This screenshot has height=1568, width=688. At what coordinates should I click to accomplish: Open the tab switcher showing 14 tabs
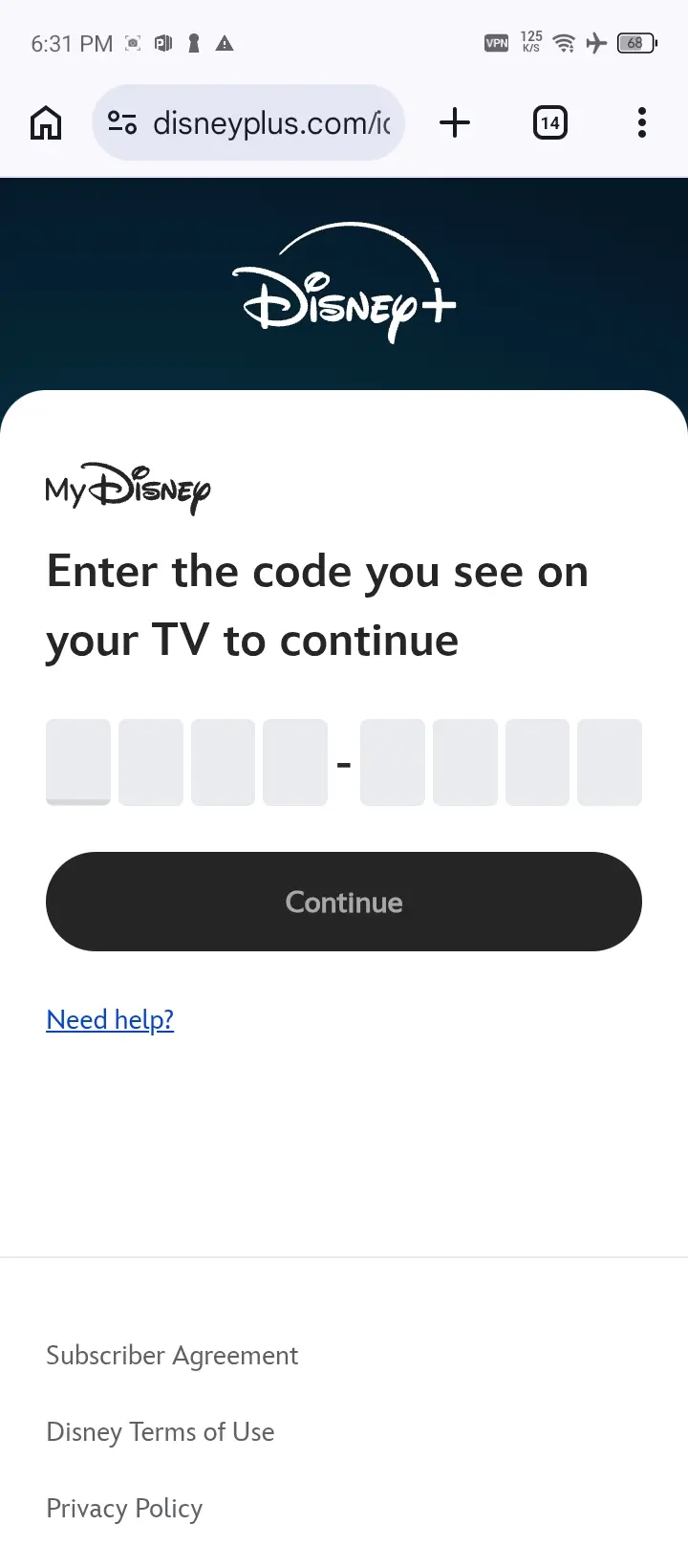tap(549, 122)
